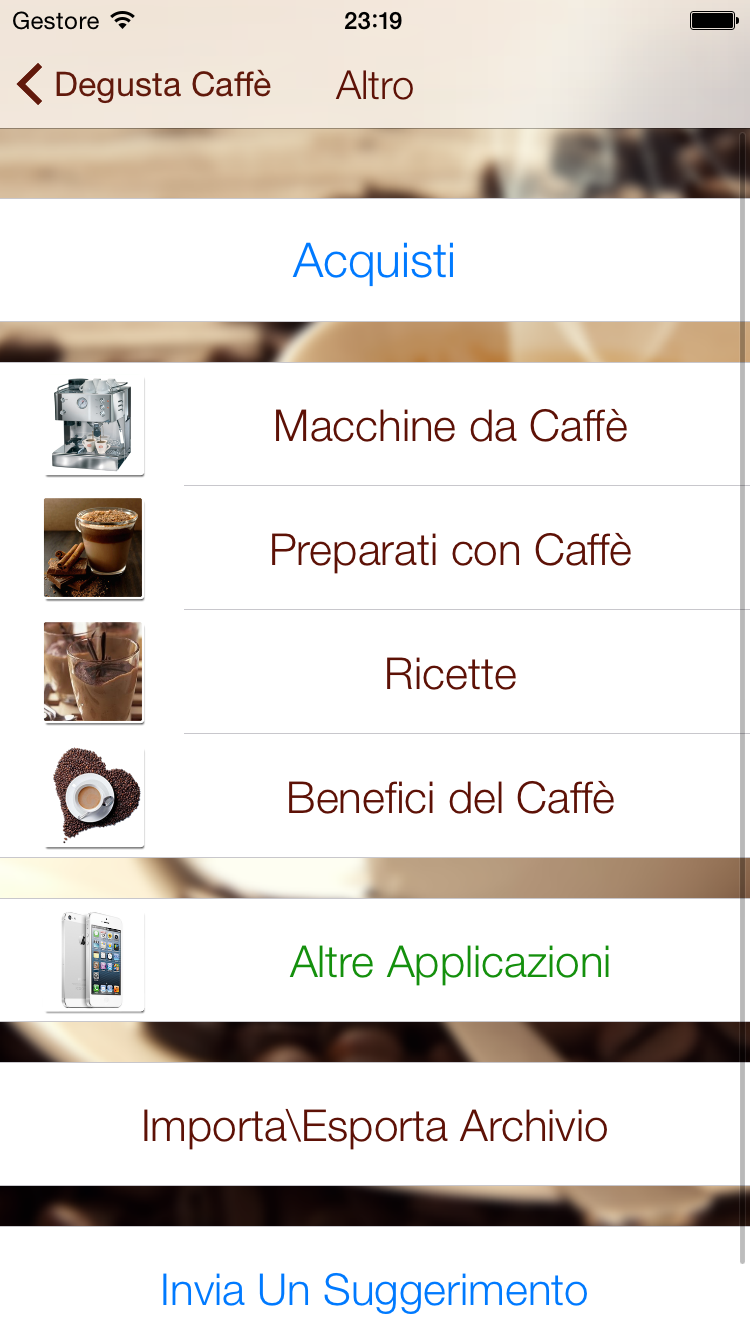750x1334 pixels.
Task: Tap Invia Un Suggerimento
Action: click(375, 1290)
